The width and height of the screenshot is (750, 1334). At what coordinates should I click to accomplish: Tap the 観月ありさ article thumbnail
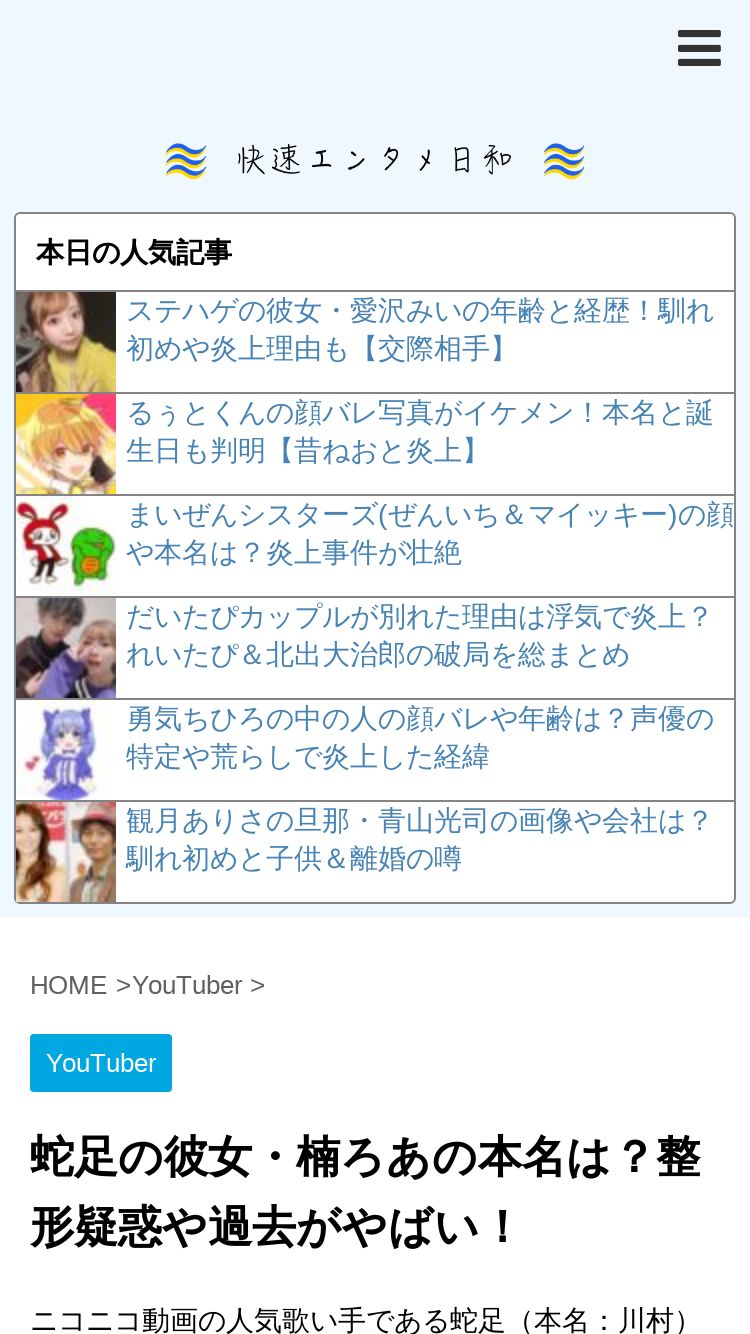click(x=66, y=852)
